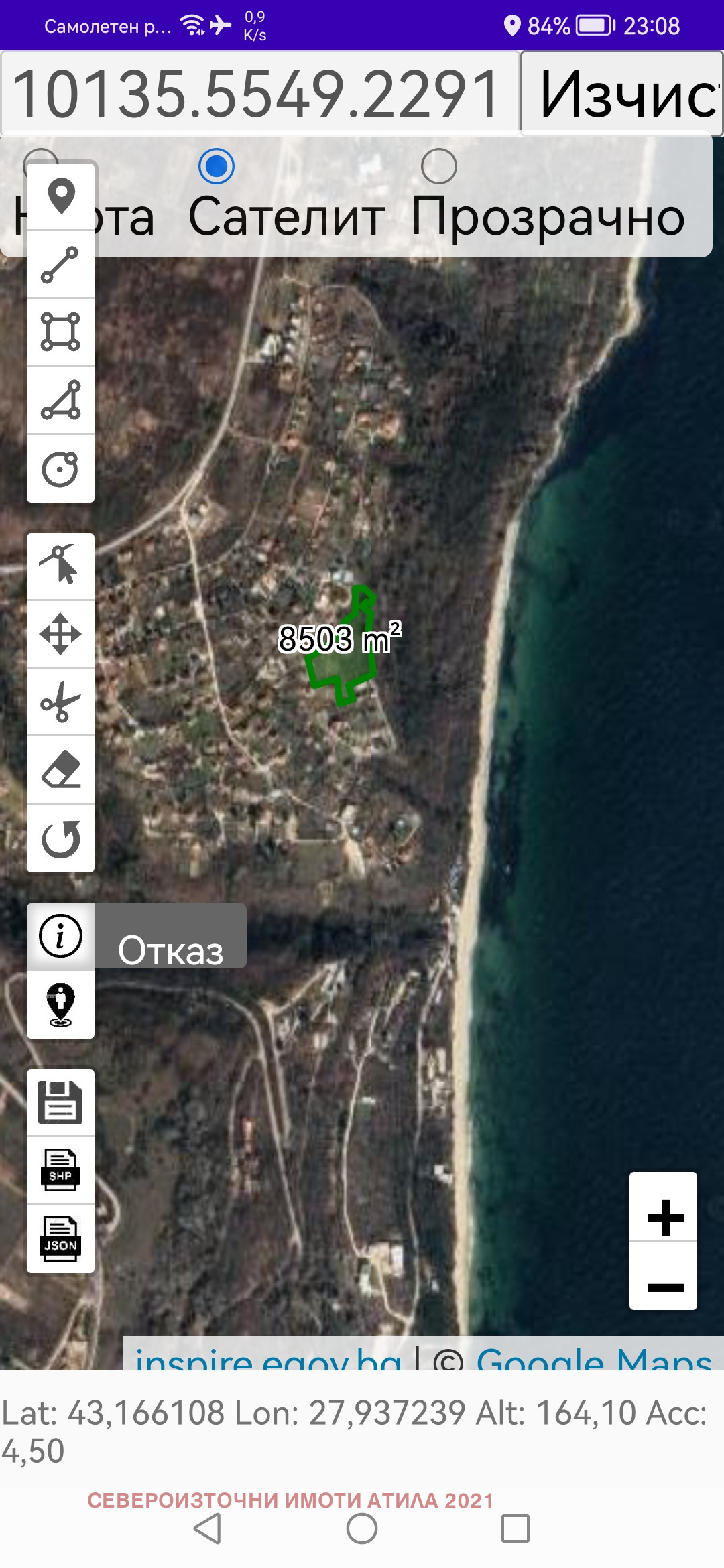The image size is (724, 1568).
Task: Select the Сателит map layer
Action: (x=217, y=166)
